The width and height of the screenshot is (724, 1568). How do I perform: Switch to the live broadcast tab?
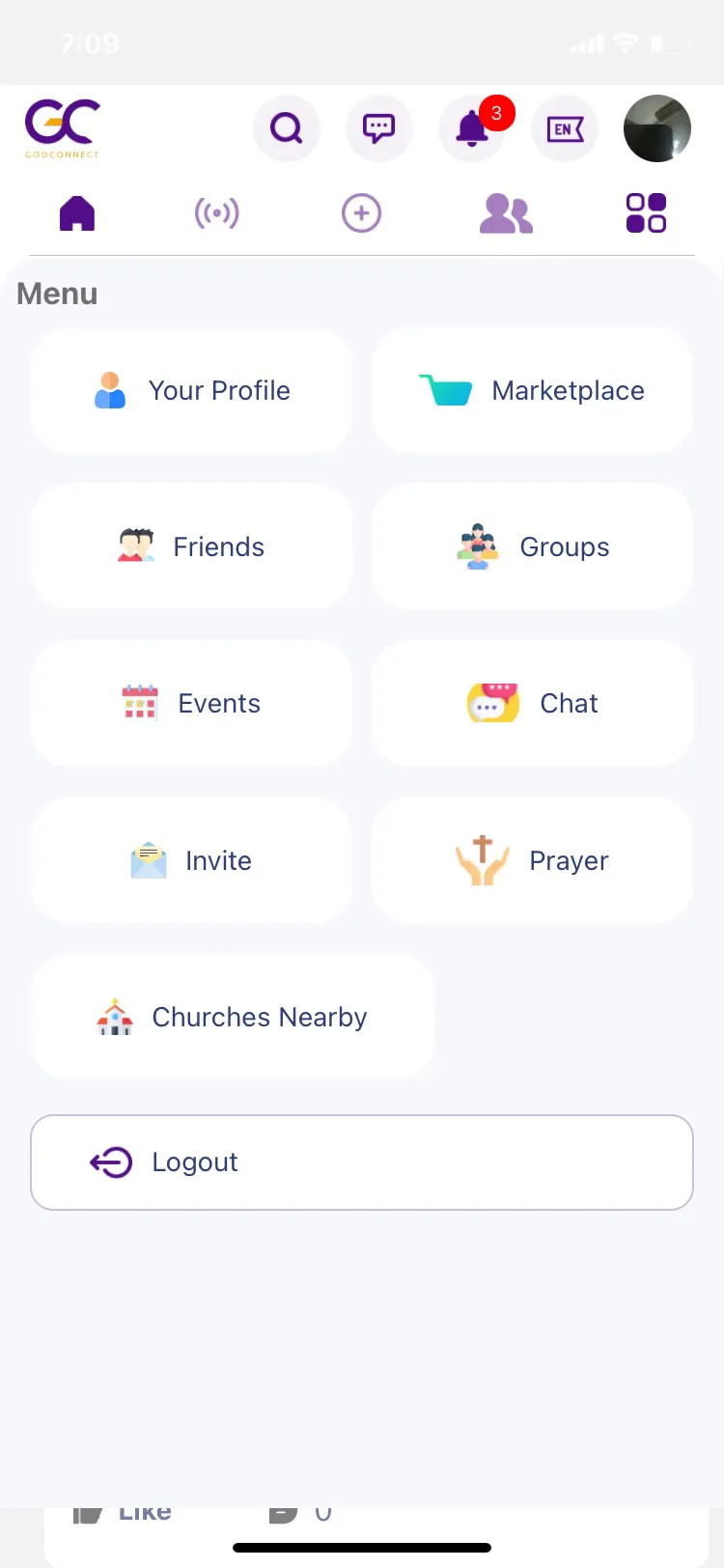[217, 213]
